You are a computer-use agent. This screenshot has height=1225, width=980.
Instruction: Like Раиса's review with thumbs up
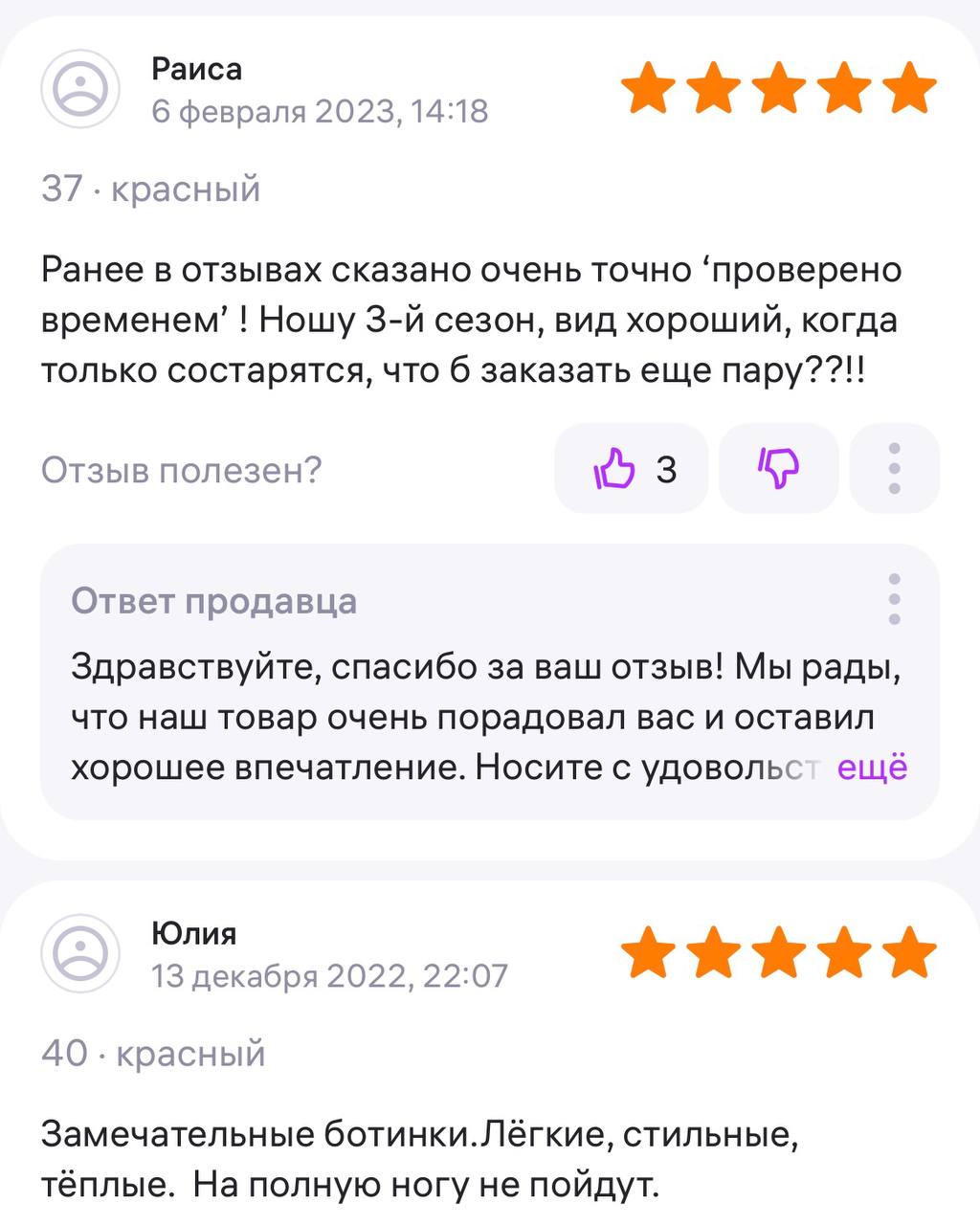631,469
